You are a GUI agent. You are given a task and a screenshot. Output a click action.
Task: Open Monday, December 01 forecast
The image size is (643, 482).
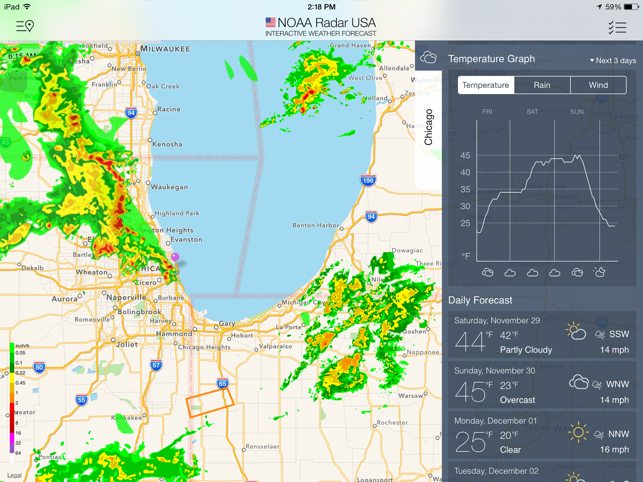pos(542,436)
